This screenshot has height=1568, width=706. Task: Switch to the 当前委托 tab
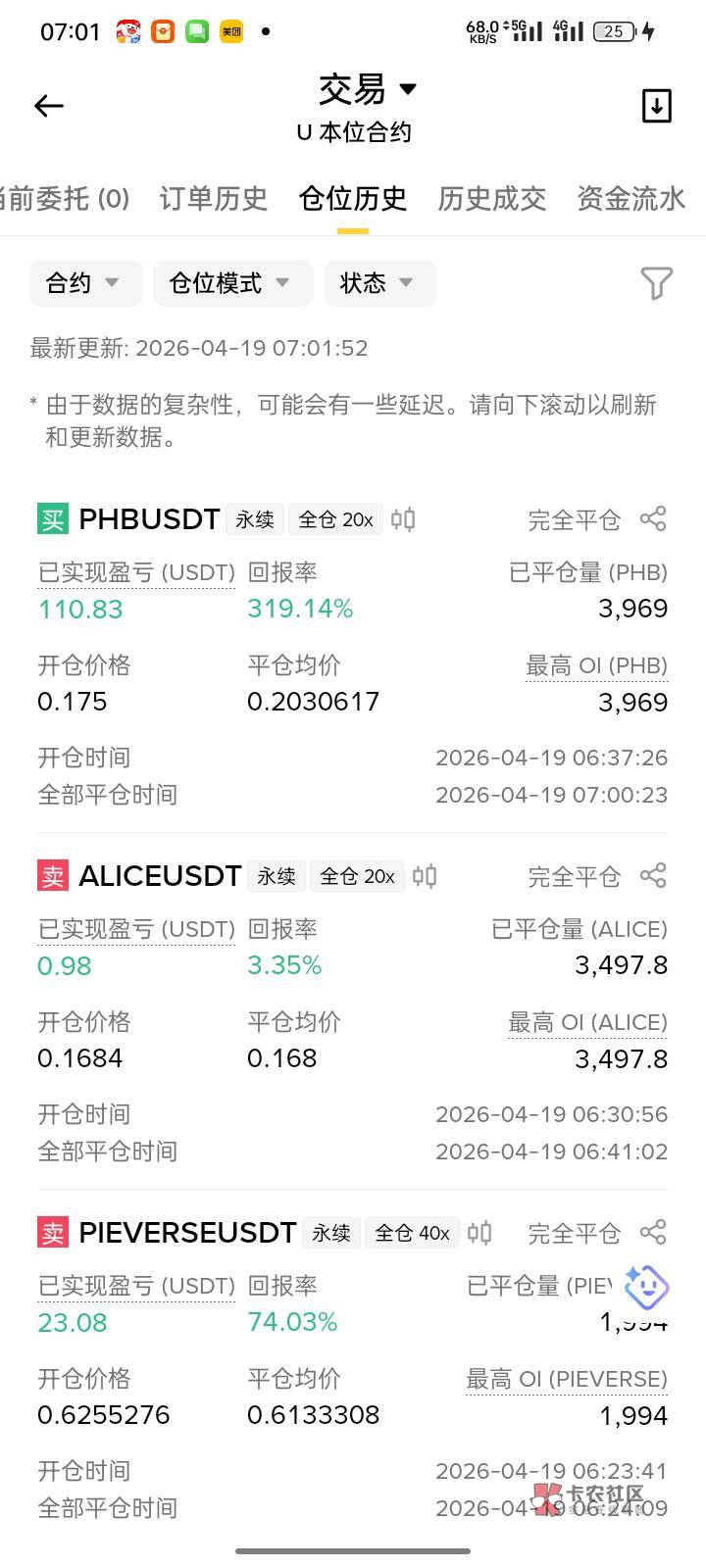pos(64,199)
